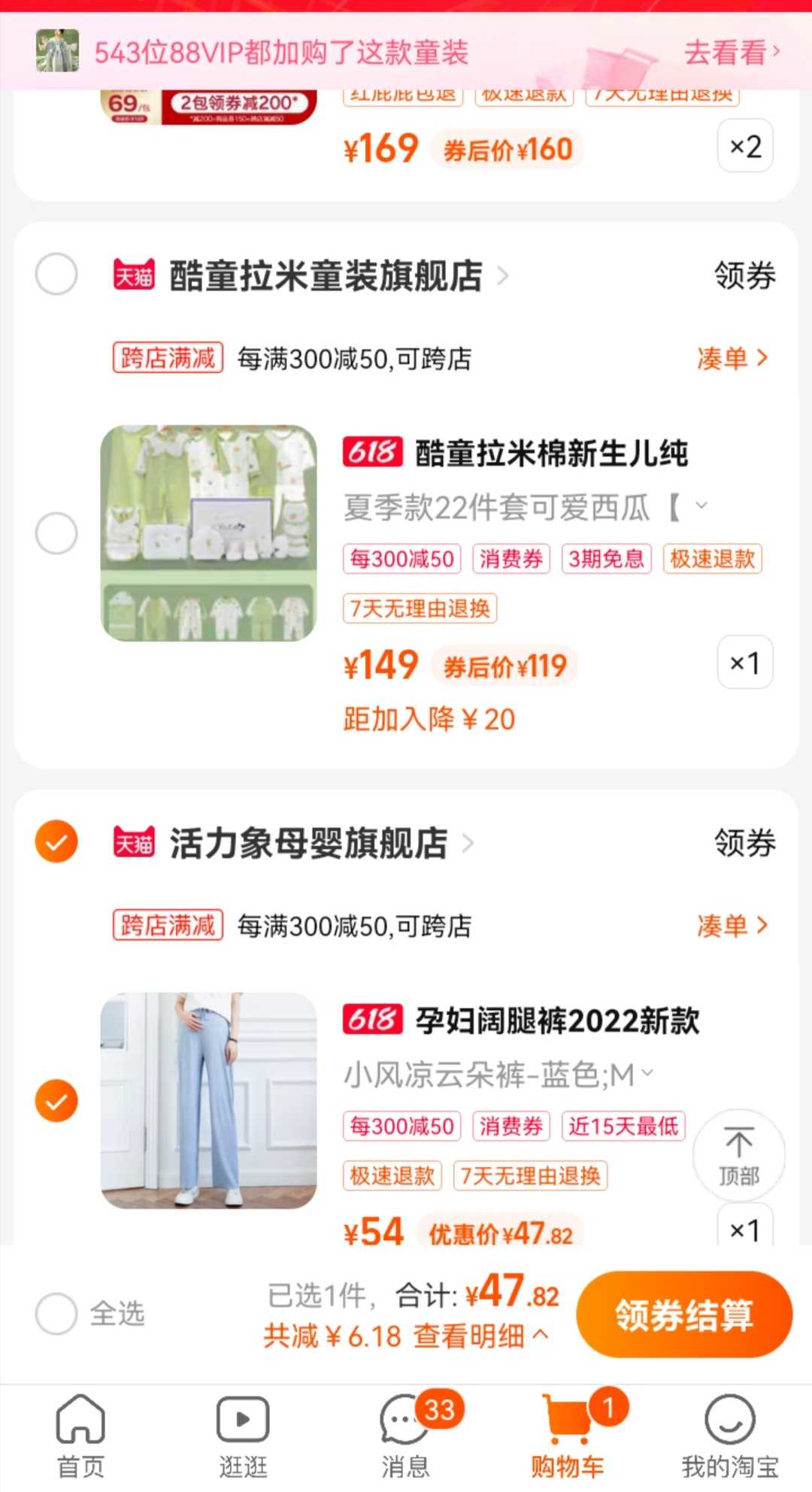Expand 查看明细 discount details
812x1492 pixels.
[x=481, y=1336]
